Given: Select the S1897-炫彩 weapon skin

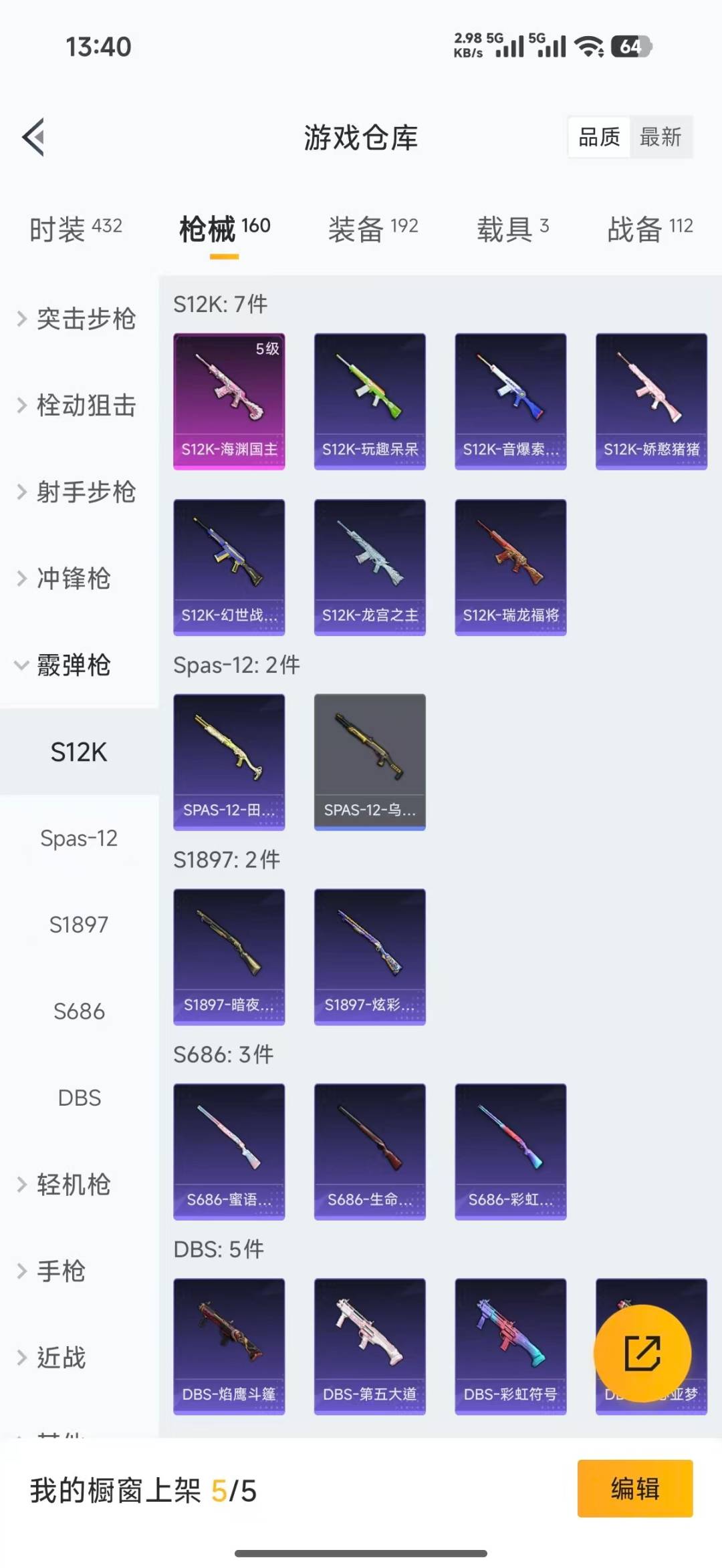Looking at the screenshot, I should click(x=370, y=957).
